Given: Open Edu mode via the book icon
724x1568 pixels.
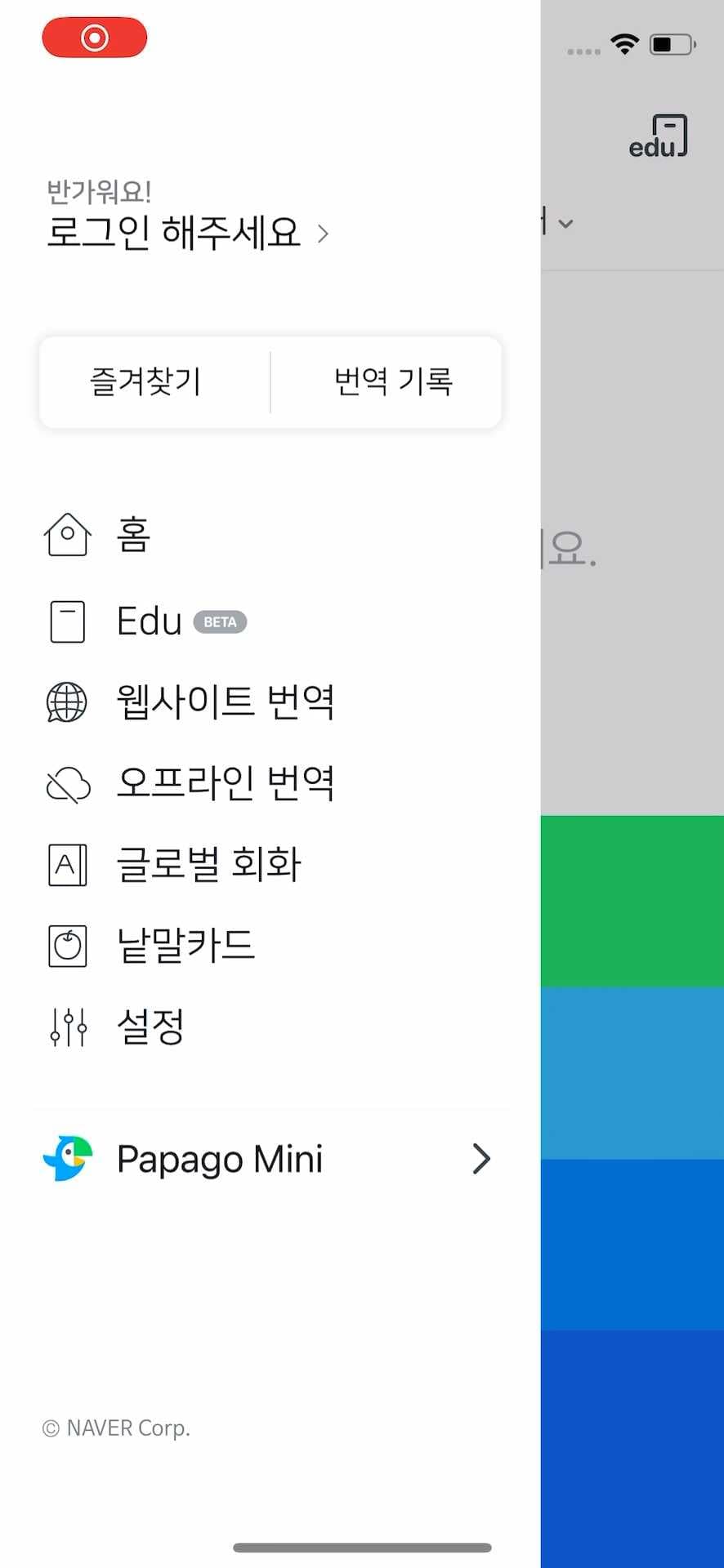Looking at the screenshot, I should pos(68,621).
